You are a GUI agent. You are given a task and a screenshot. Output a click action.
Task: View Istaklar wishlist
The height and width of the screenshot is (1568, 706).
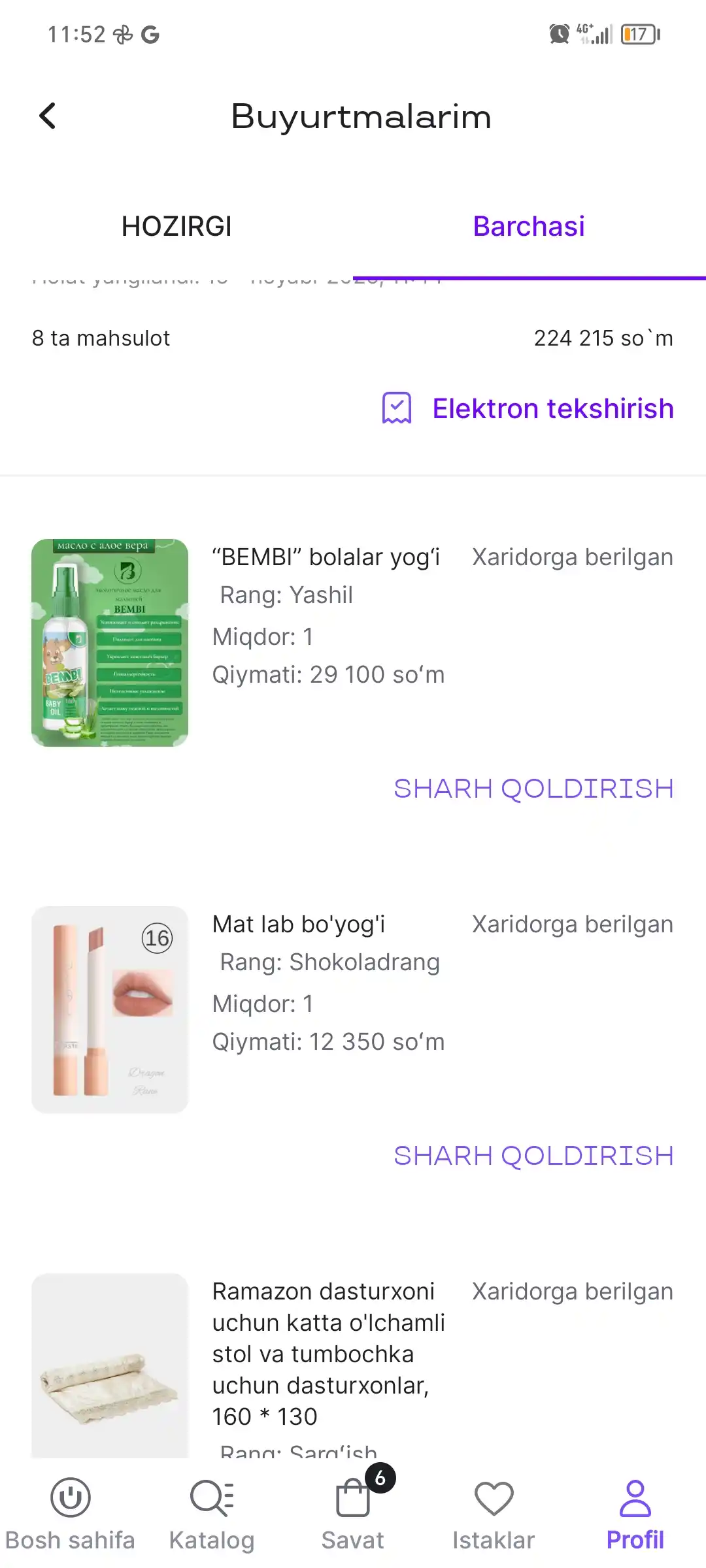[x=494, y=1514]
